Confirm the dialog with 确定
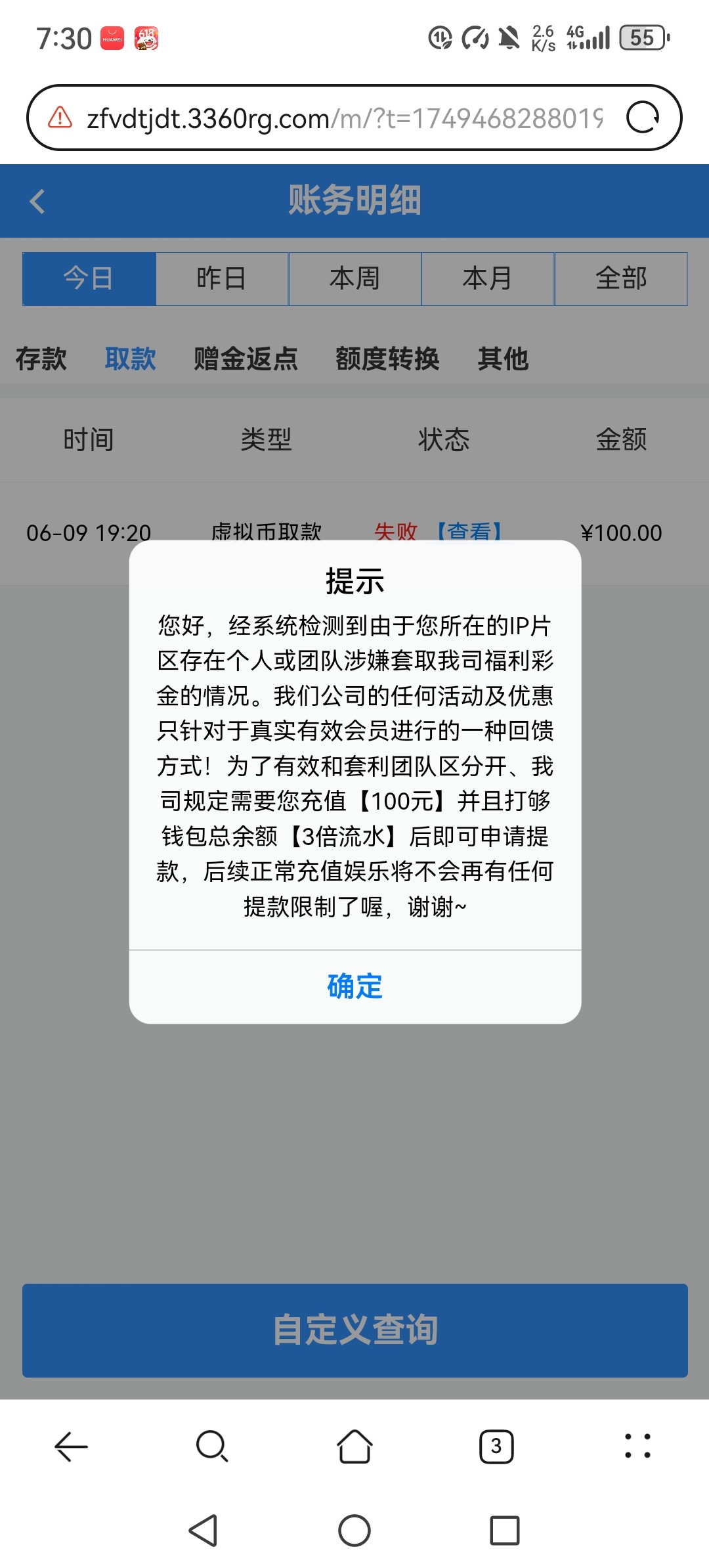The width and height of the screenshot is (709, 1568). [354, 986]
